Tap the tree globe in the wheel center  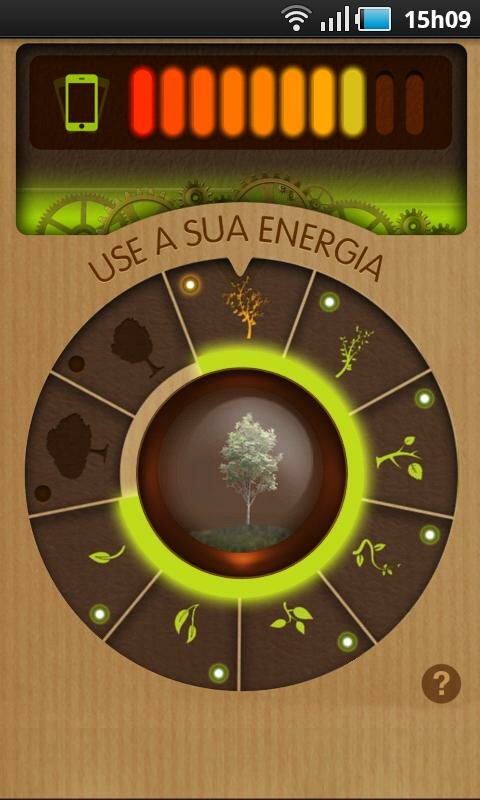point(242,473)
